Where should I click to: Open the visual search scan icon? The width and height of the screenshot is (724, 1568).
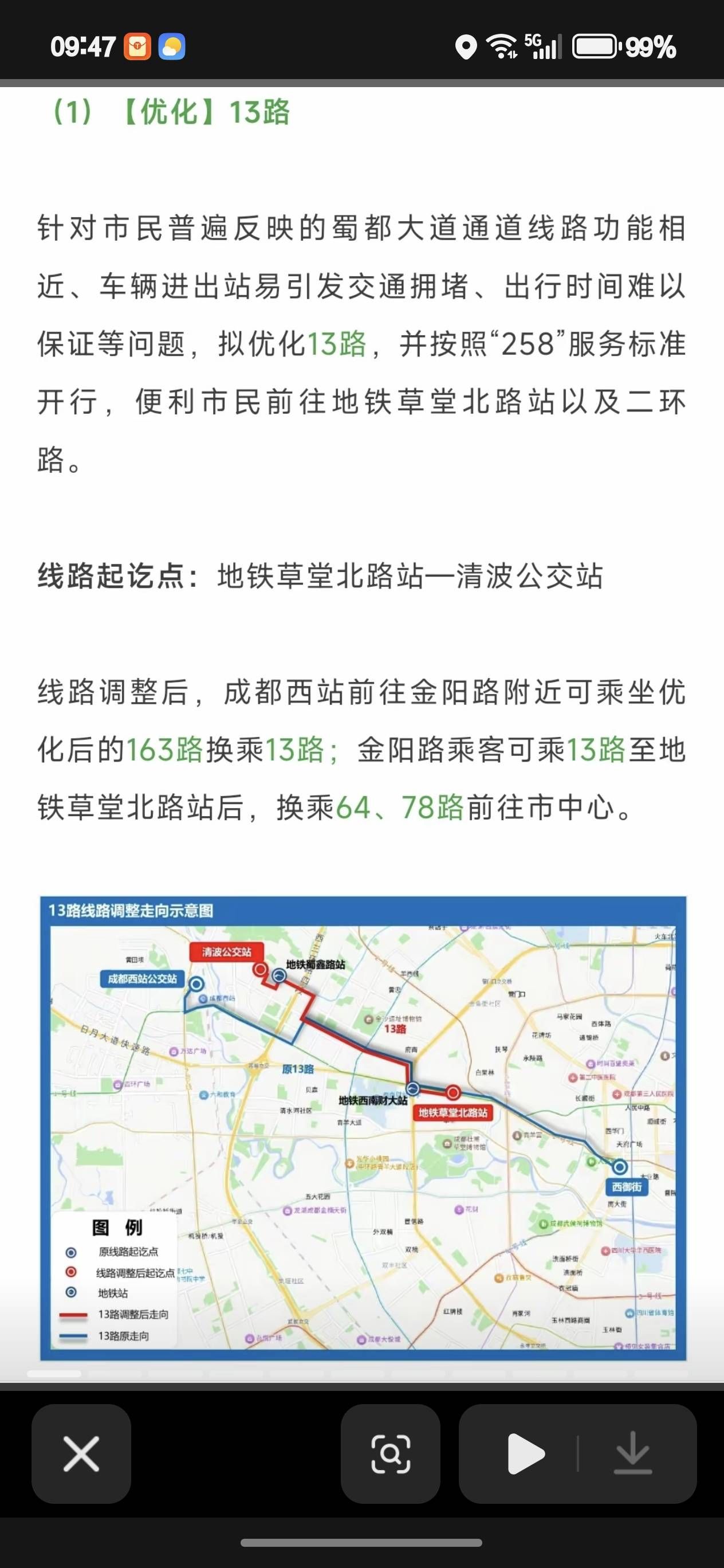[390, 1453]
